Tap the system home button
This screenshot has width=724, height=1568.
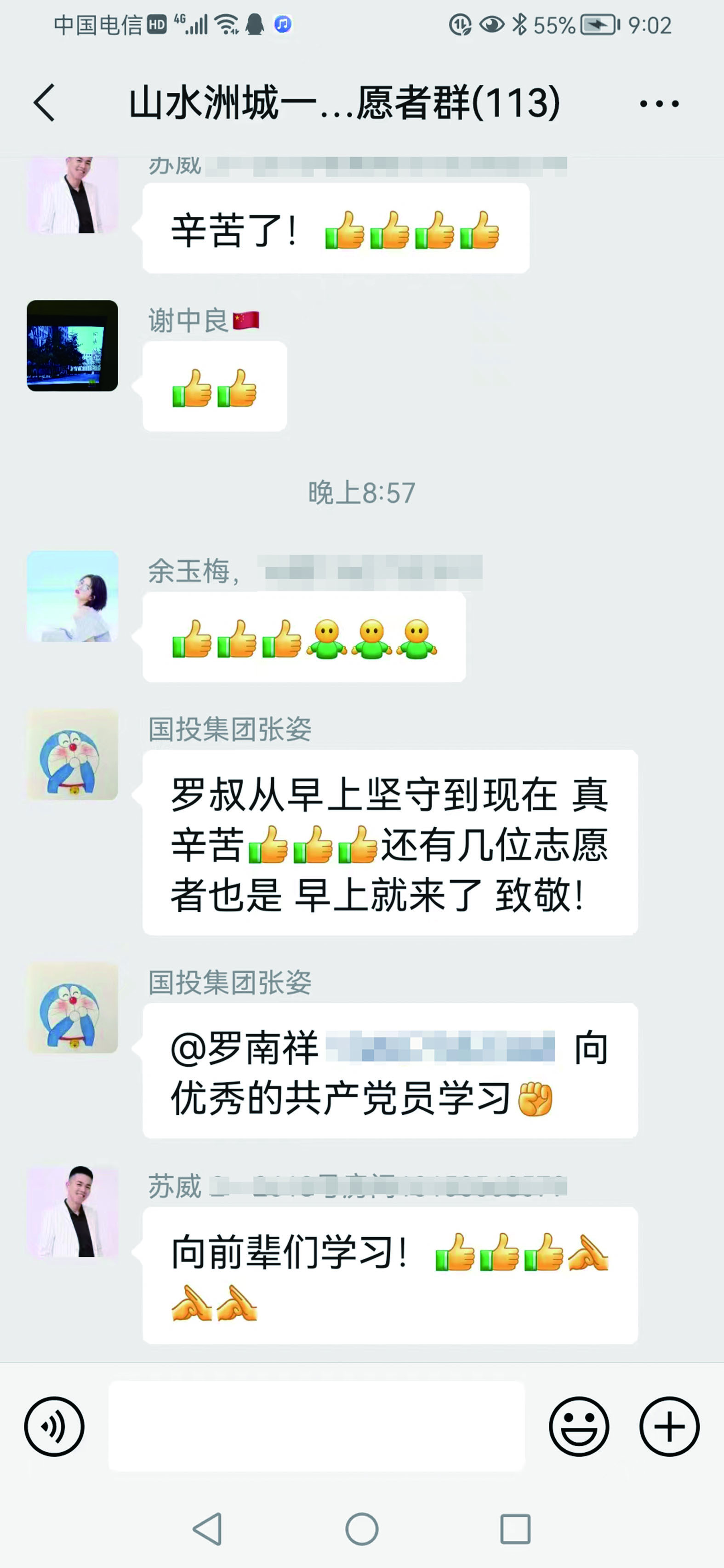point(362,1528)
